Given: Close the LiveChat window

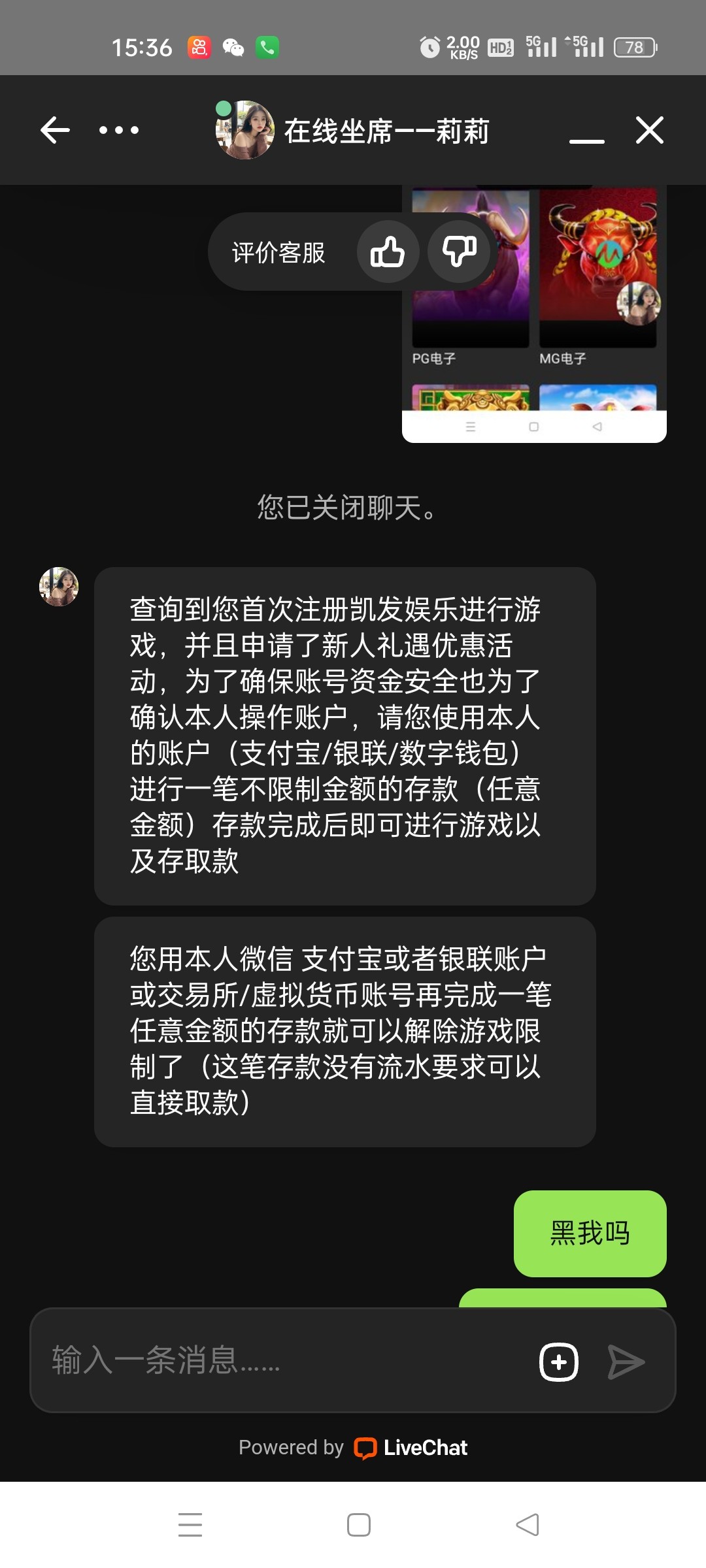Looking at the screenshot, I should coord(650,130).
